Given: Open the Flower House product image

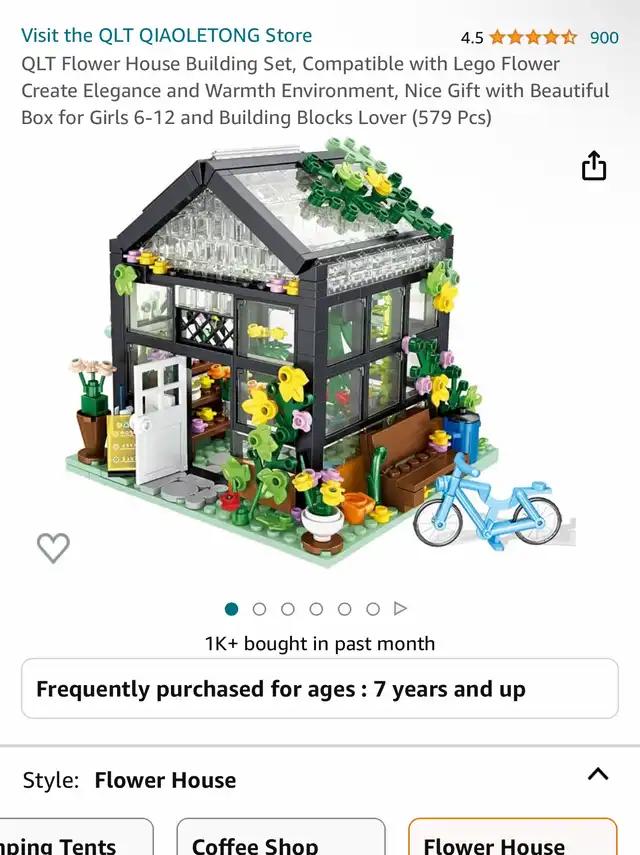Looking at the screenshot, I should 320,350.
